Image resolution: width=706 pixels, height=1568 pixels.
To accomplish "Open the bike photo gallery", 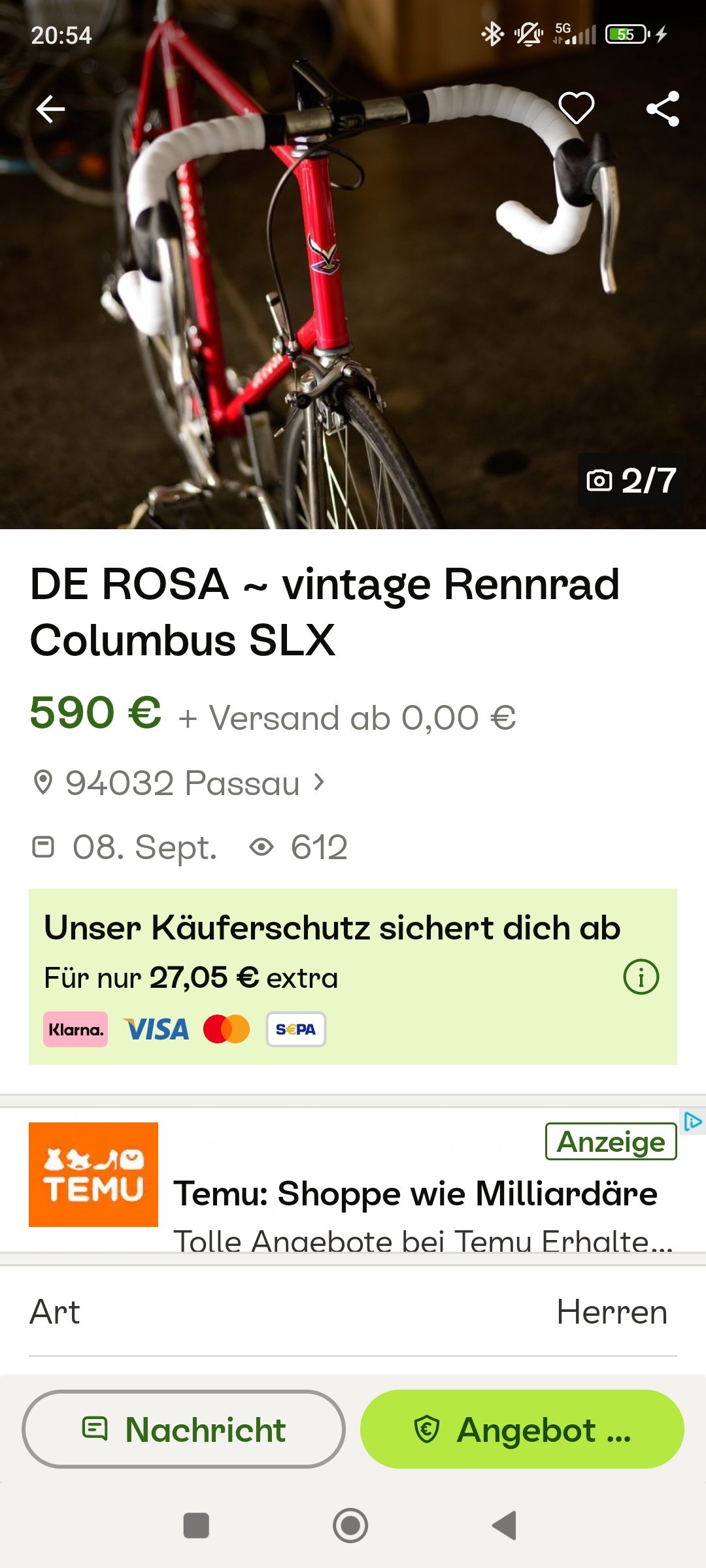I will coord(353,294).
